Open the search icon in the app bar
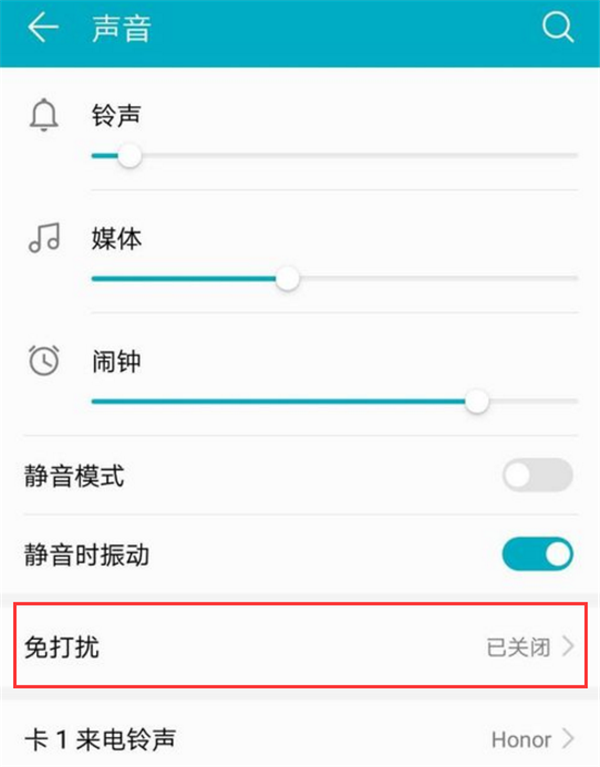This screenshot has height=767, width=600. coord(556,29)
